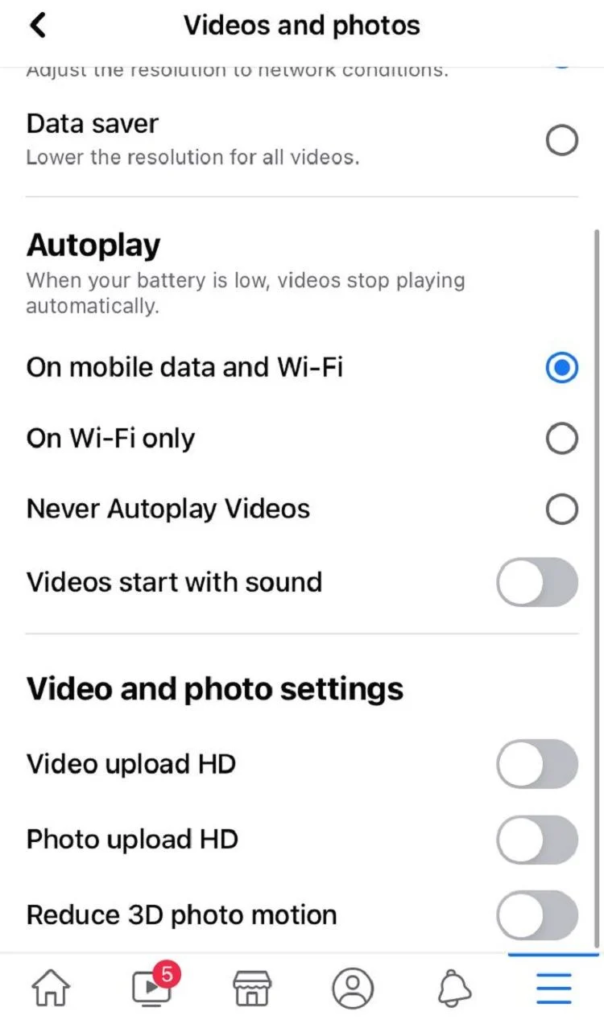Select On mobile data and Wi-Fi
The height and width of the screenshot is (1024, 604).
(561, 368)
